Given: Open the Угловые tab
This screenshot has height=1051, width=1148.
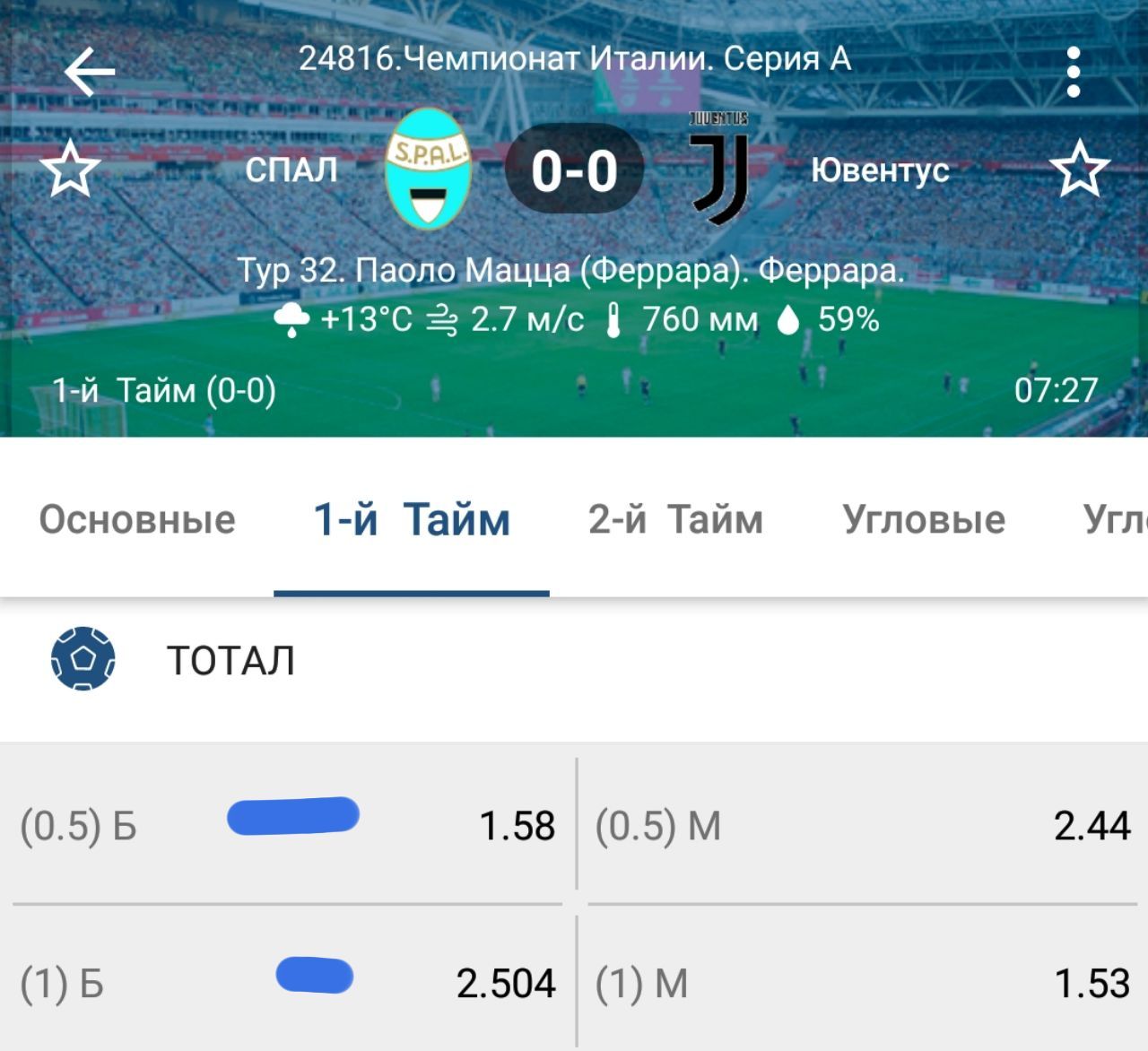Looking at the screenshot, I should coord(924,520).
